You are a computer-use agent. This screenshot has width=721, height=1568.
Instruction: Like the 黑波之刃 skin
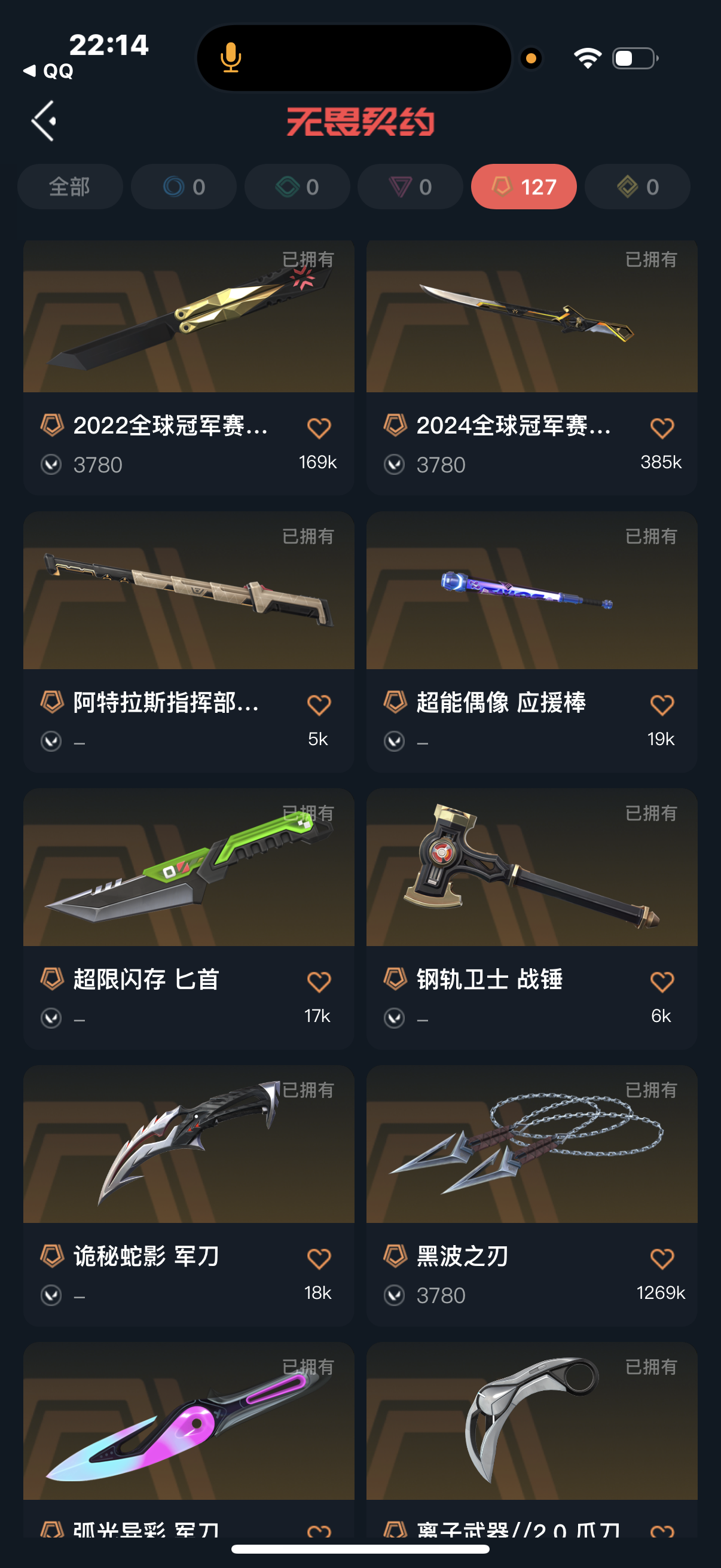click(661, 1258)
